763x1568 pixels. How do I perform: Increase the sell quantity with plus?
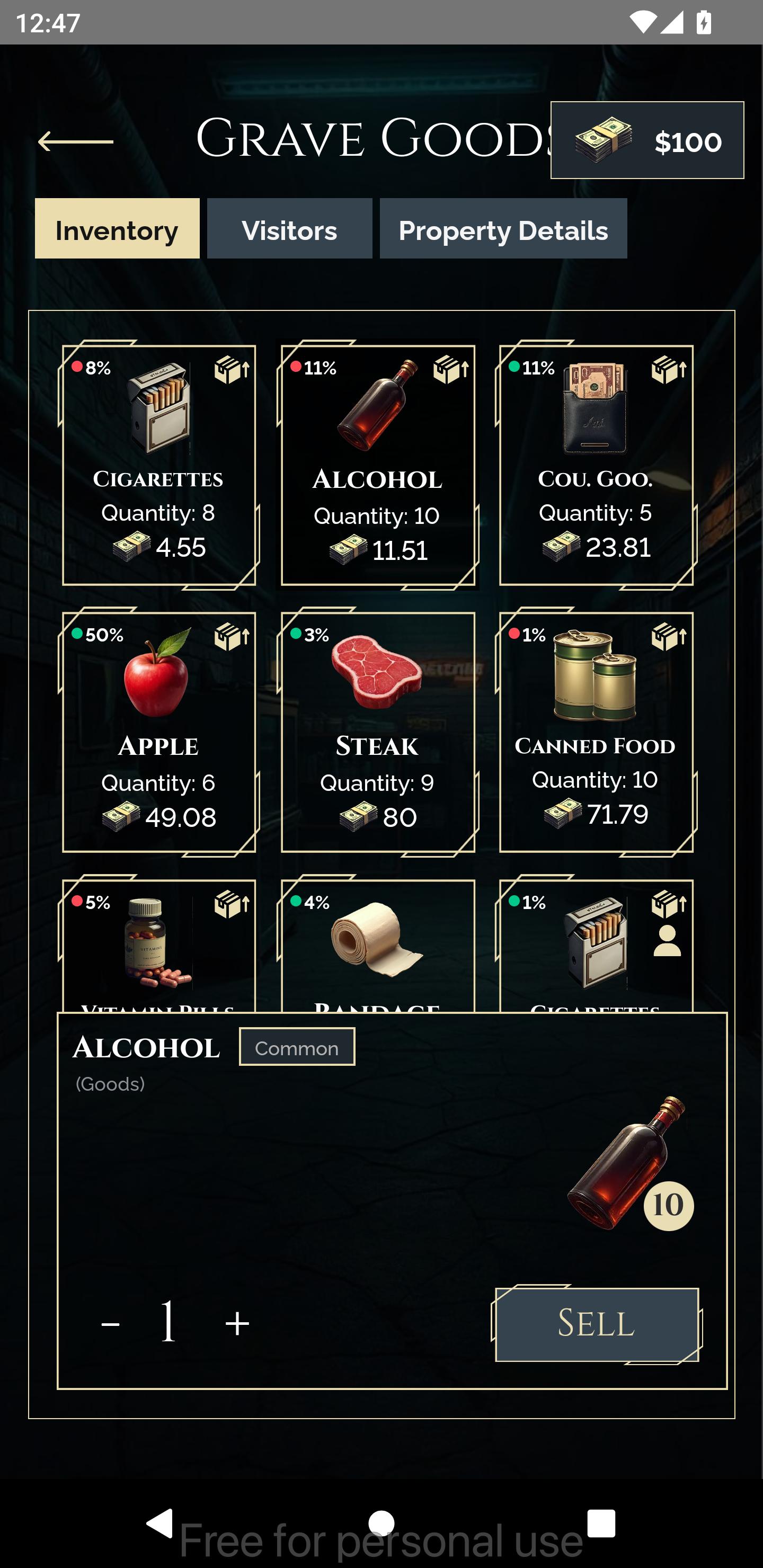click(x=237, y=1324)
